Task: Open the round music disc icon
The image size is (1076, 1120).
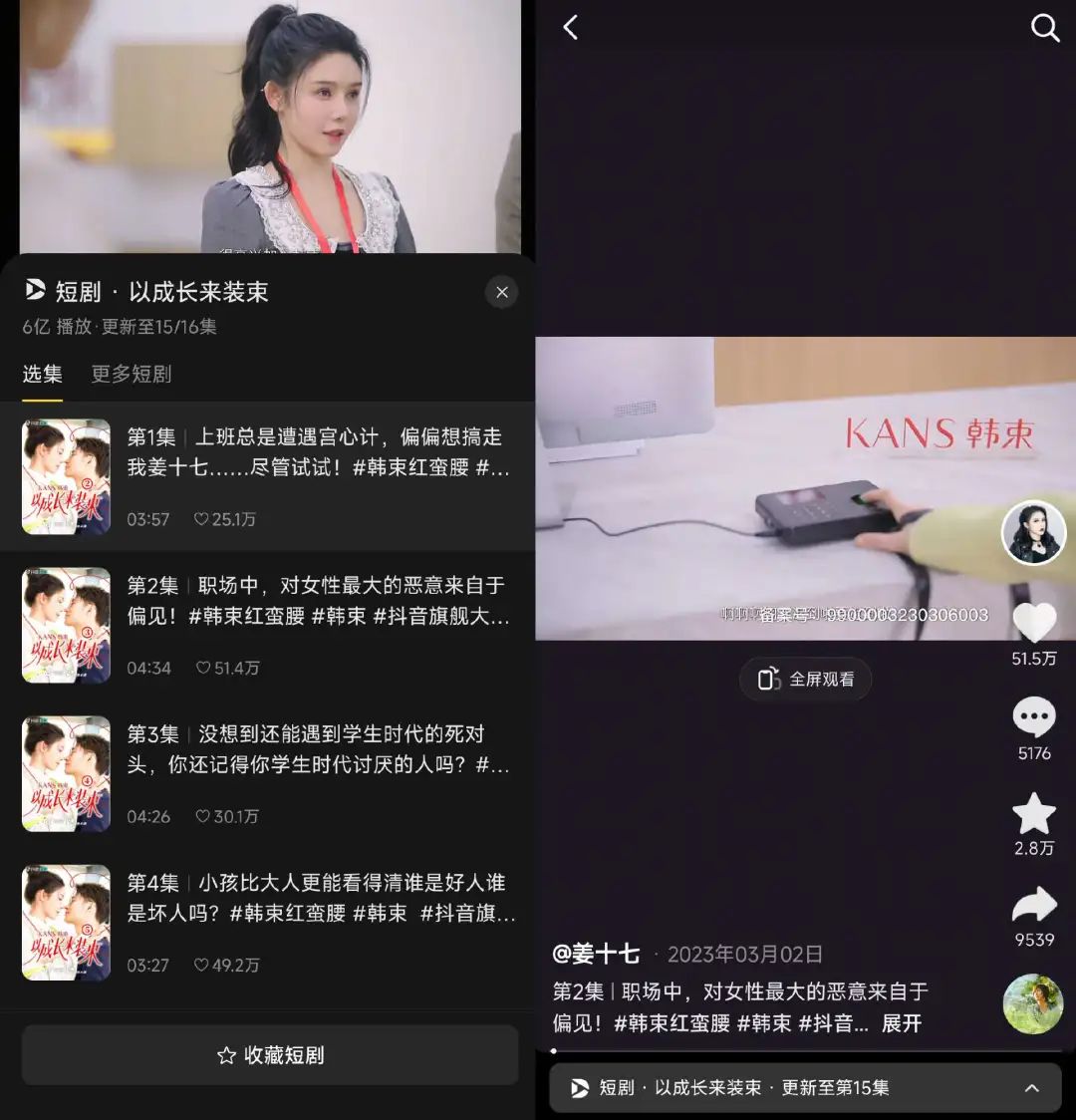Action: [1033, 1003]
